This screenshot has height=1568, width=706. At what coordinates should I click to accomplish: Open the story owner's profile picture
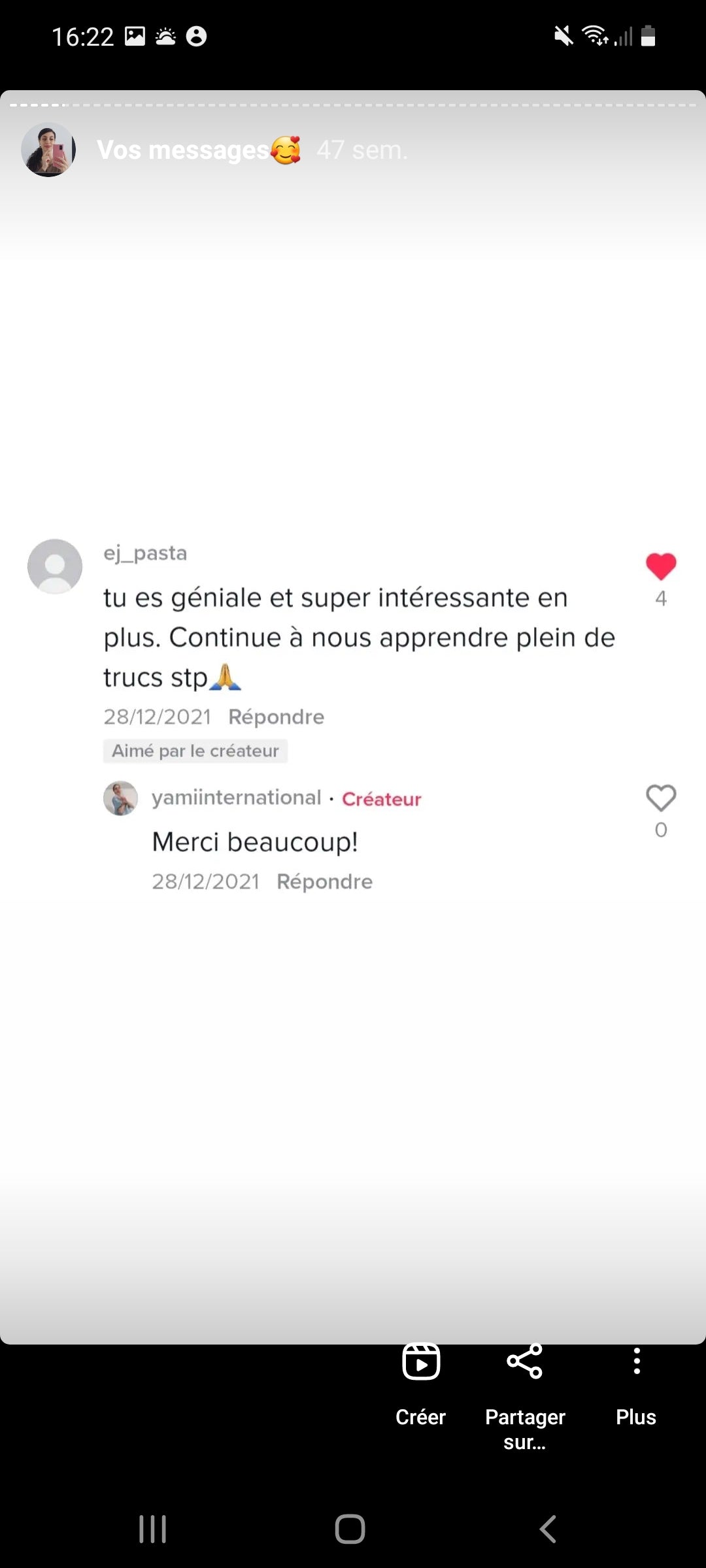[x=48, y=150]
